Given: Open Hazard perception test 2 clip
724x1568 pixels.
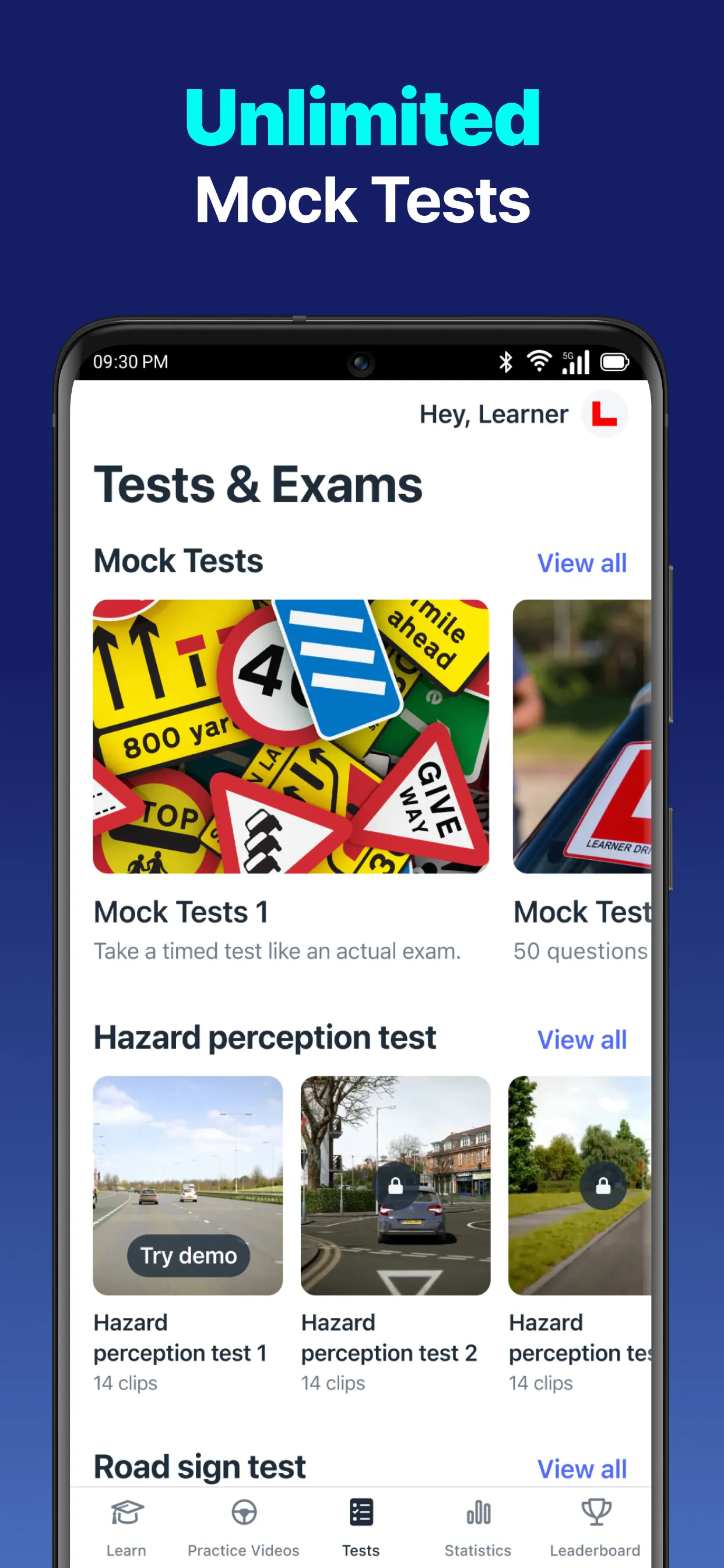Looking at the screenshot, I should (x=395, y=1190).
